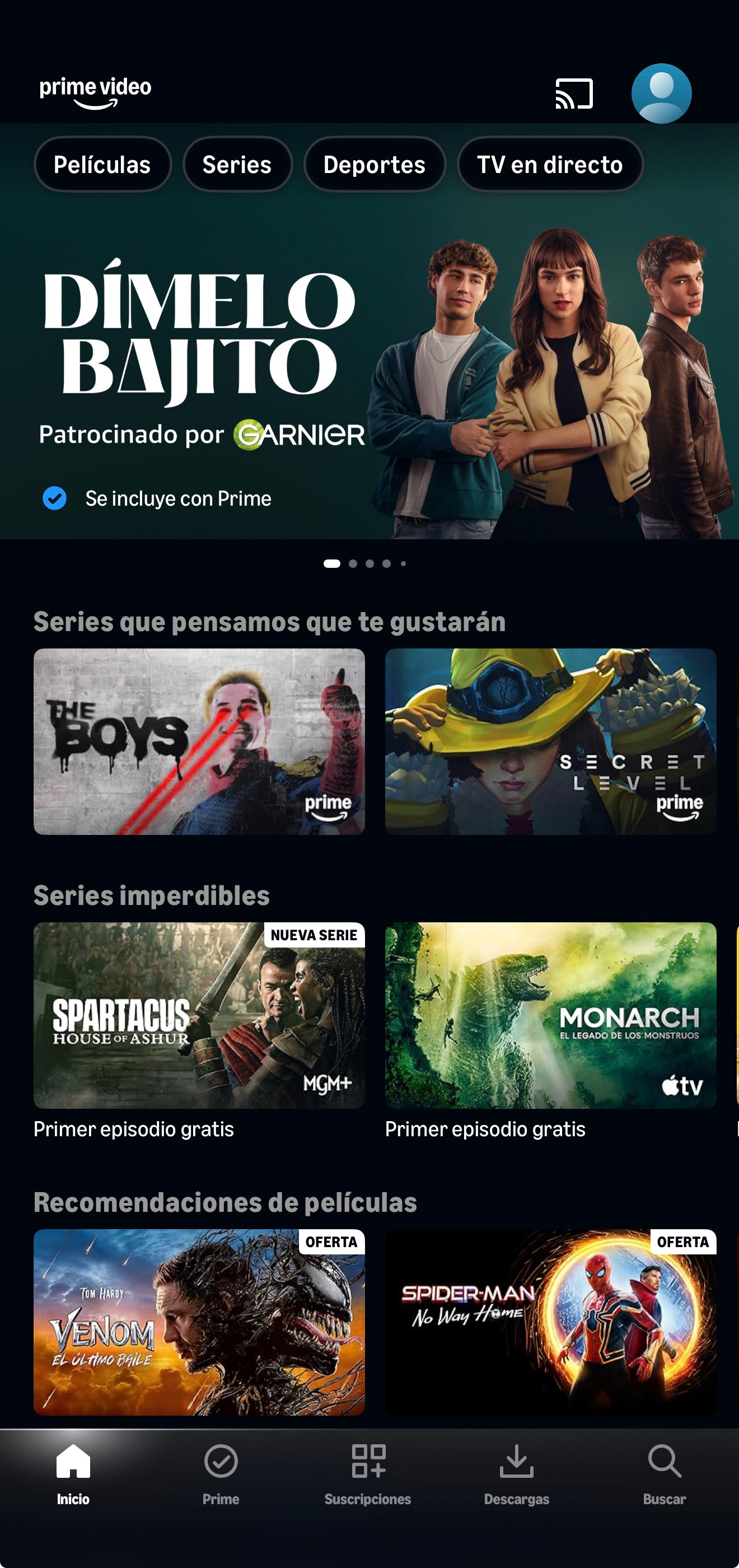Open Spider-Man No Way Home movie
The height and width of the screenshot is (1568, 739).
[x=550, y=1322]
